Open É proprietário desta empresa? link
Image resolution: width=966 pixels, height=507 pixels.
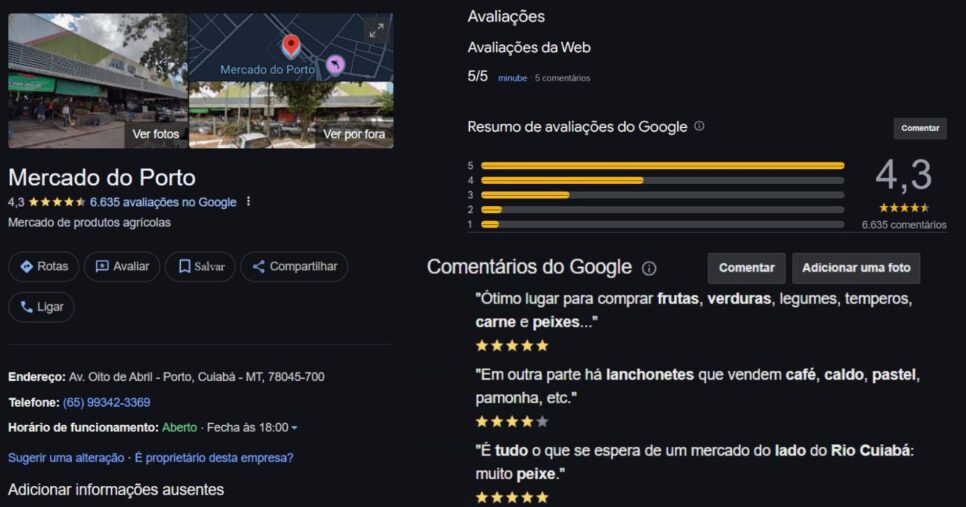213,457
